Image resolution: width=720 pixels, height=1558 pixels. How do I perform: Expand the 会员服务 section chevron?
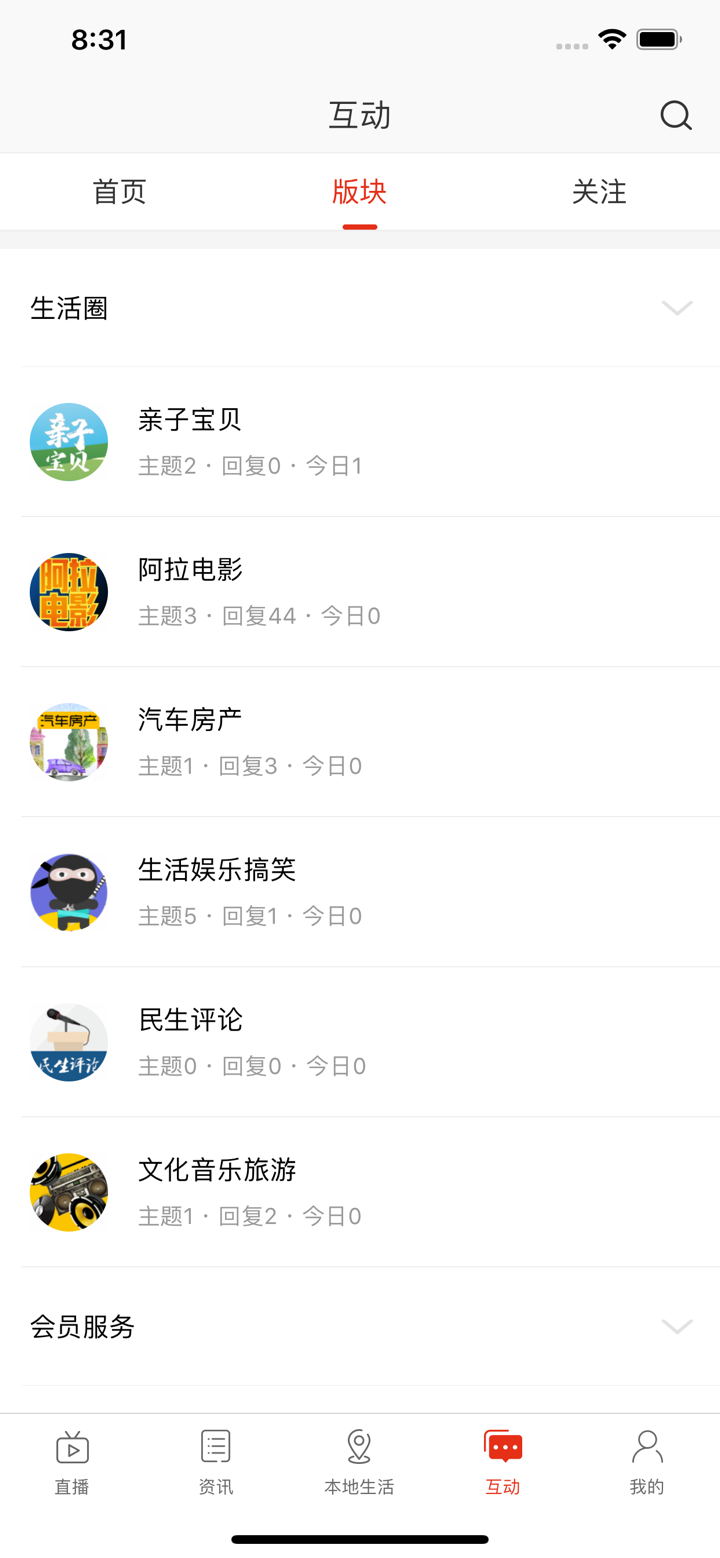coord(676,1326)
